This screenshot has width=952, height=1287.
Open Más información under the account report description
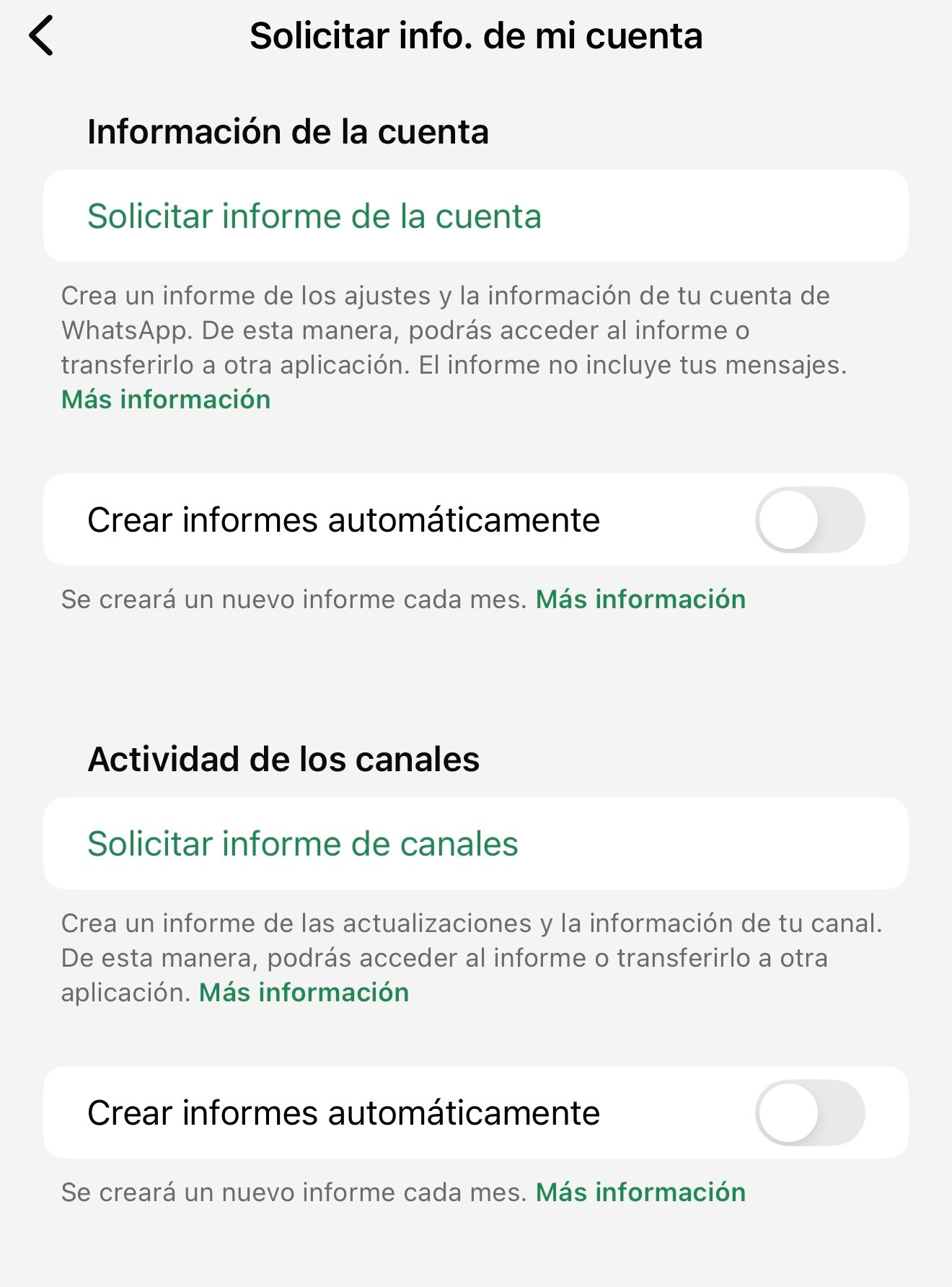pos(166,400)
